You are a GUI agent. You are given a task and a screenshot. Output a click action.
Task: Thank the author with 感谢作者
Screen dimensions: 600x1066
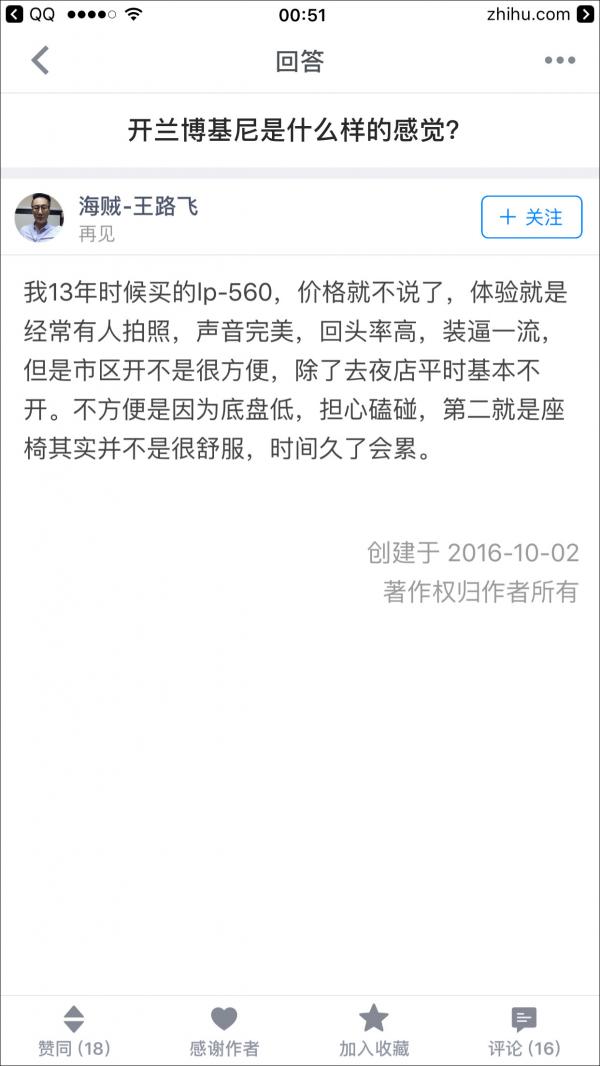point(224,1031)
